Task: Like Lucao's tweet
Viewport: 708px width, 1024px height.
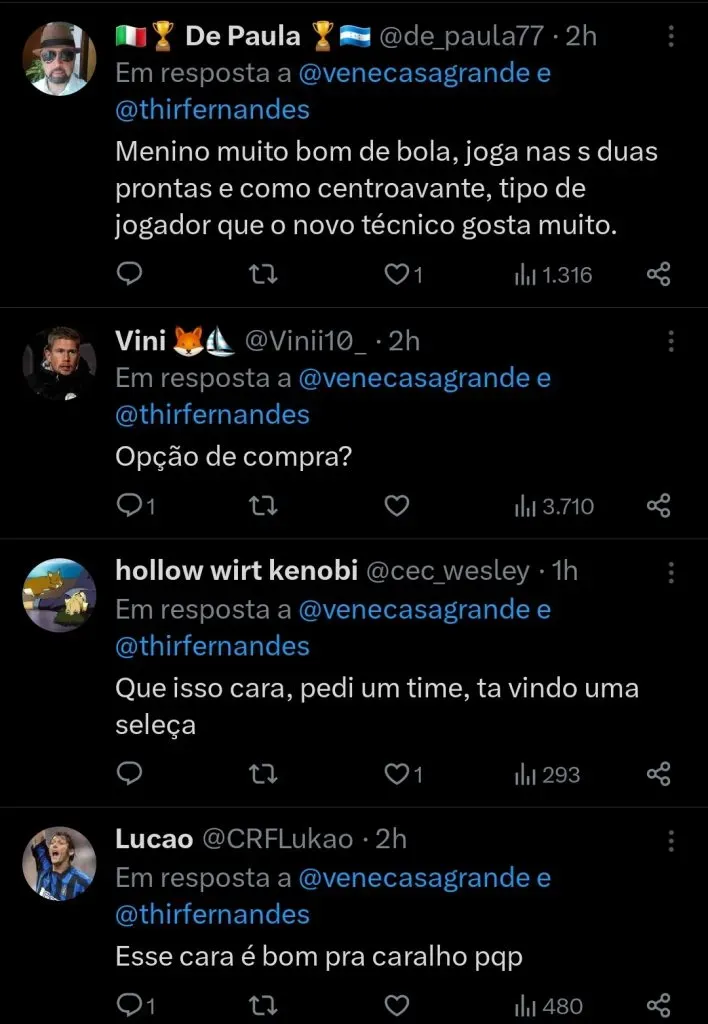Action: click(397, 1005)
